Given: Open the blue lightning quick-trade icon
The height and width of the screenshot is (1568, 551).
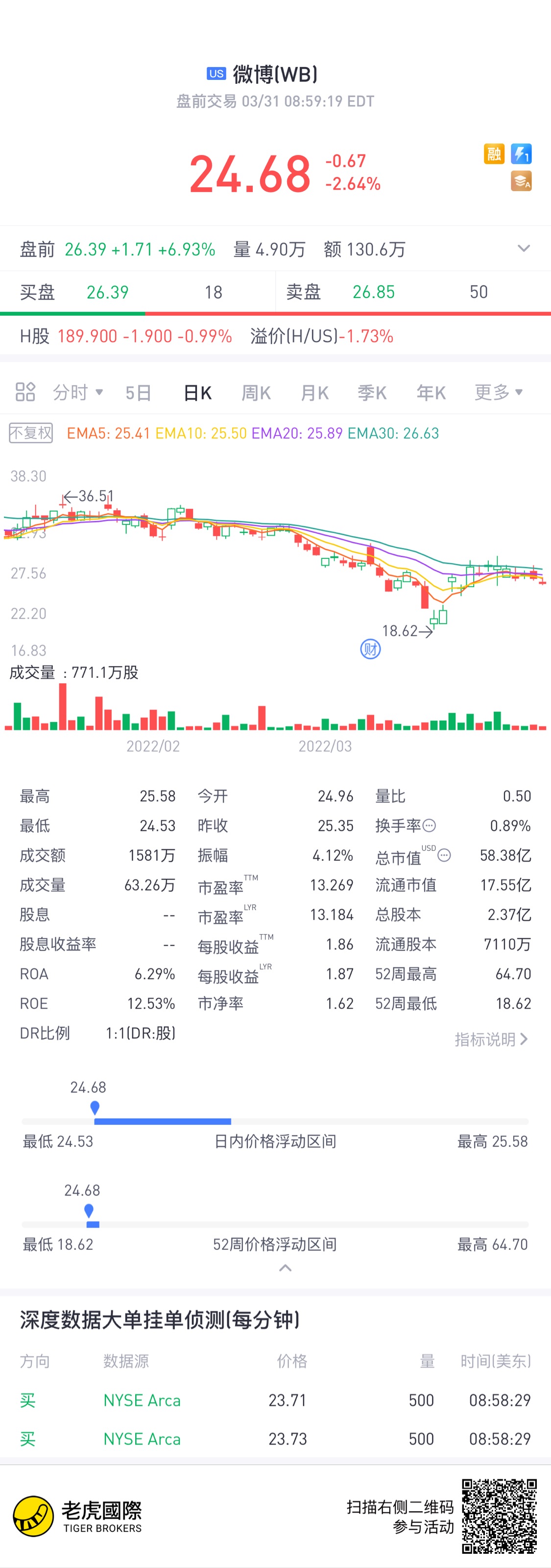Looking at the screenshot, I should (521, 153).
